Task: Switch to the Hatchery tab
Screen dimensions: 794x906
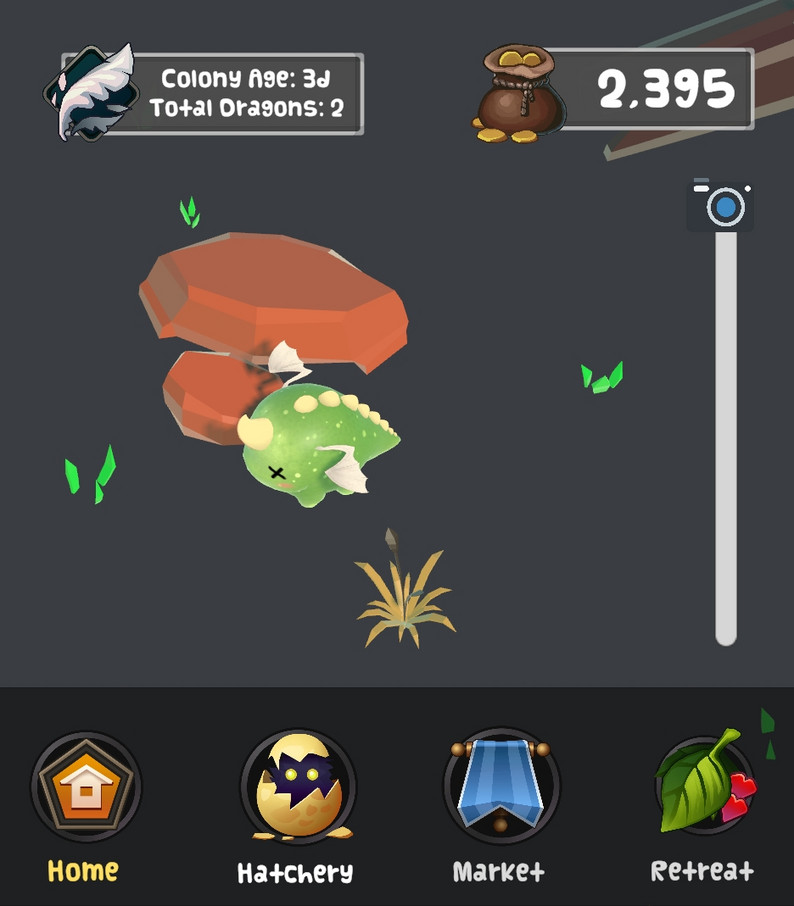Action: (297, 872)
